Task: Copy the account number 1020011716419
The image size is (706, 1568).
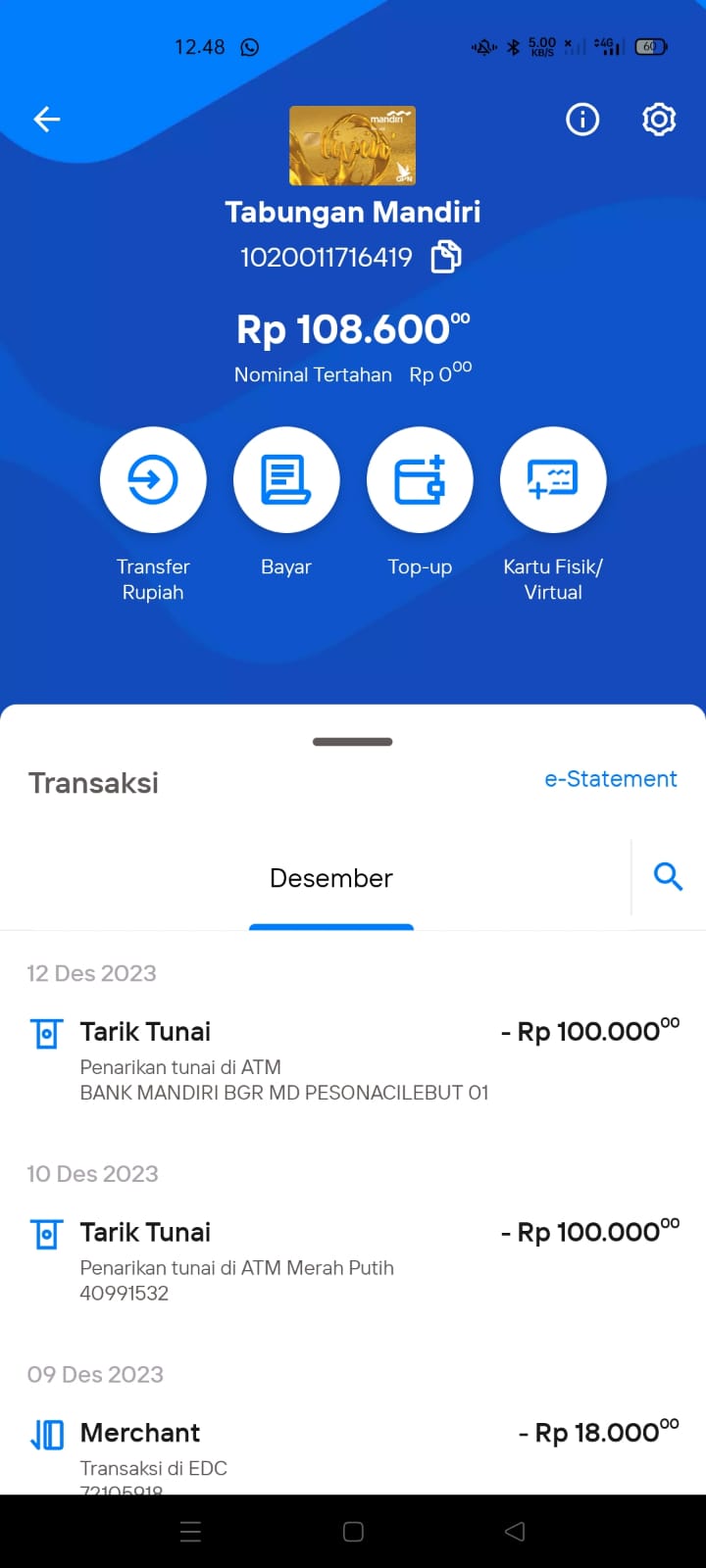Action: [x=446, y=257]
